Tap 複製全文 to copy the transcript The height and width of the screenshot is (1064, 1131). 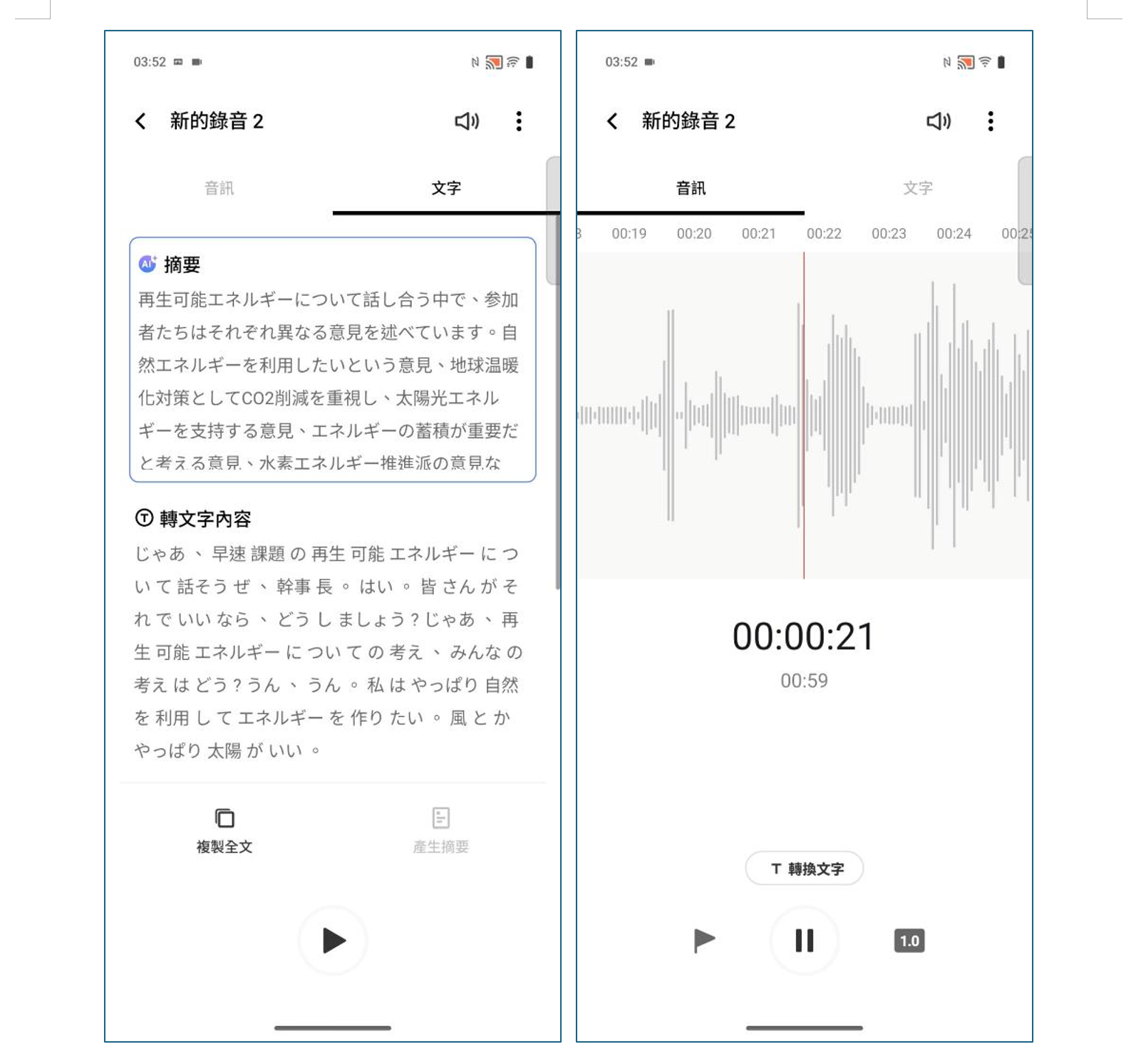(224, 830)
